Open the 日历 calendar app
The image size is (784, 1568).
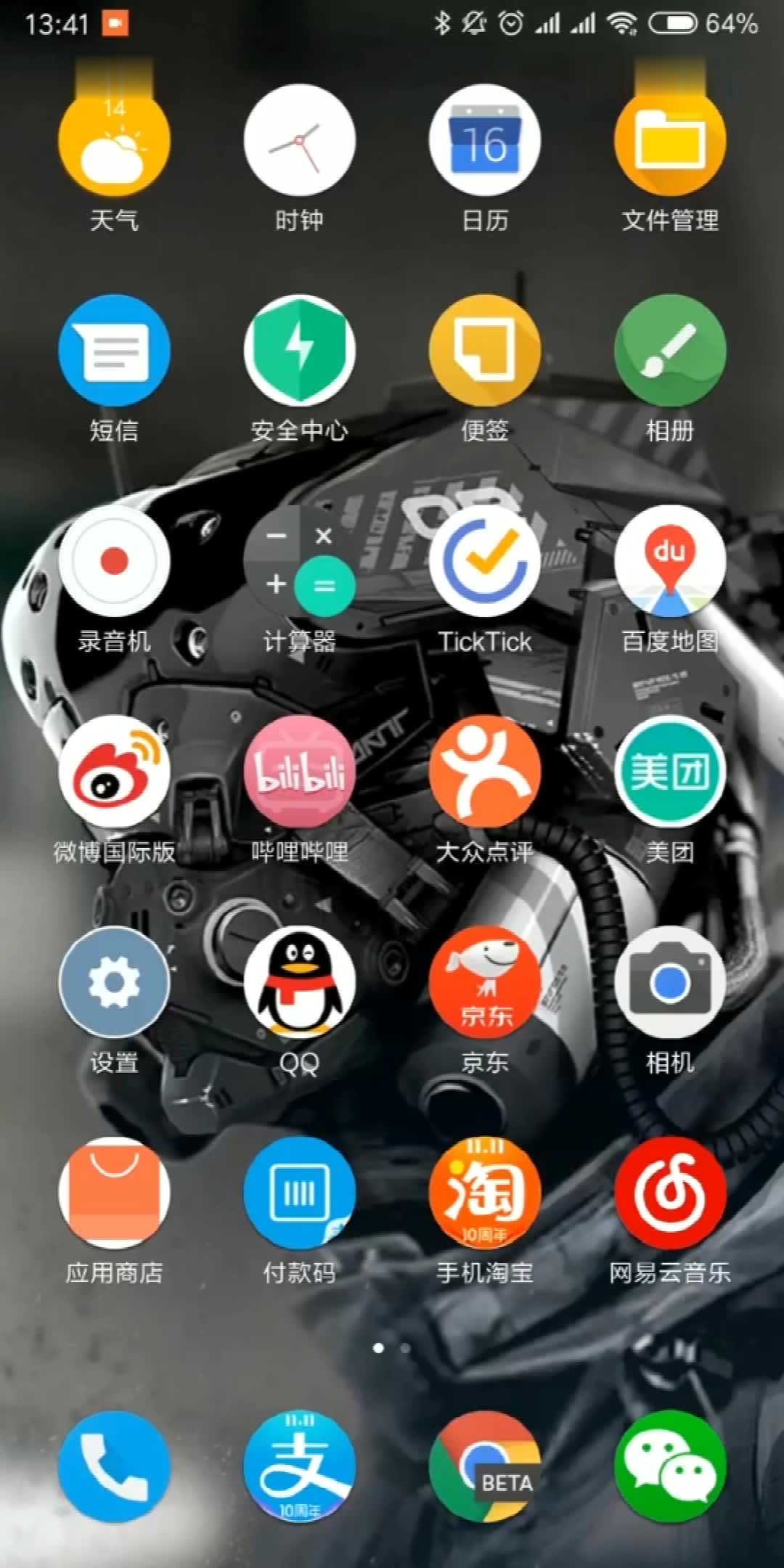click(484, 142)
